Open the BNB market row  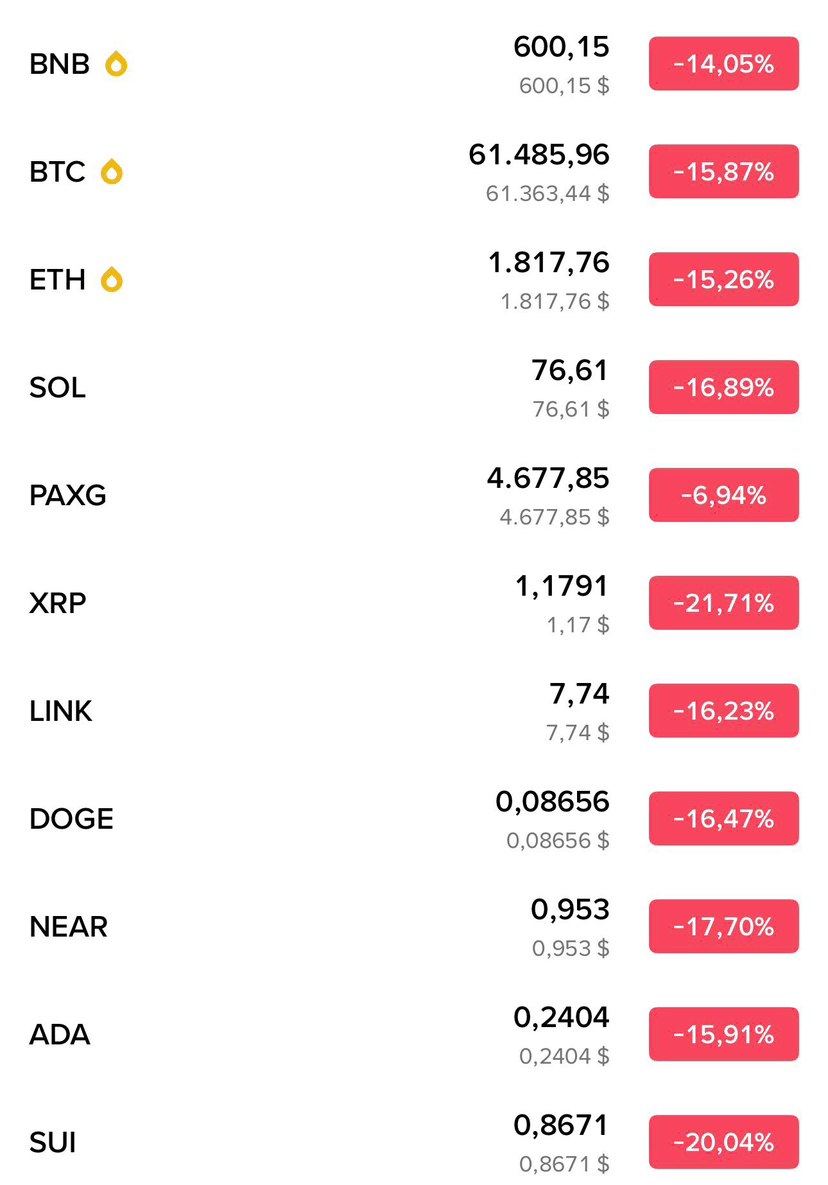(x=414, y=64)
